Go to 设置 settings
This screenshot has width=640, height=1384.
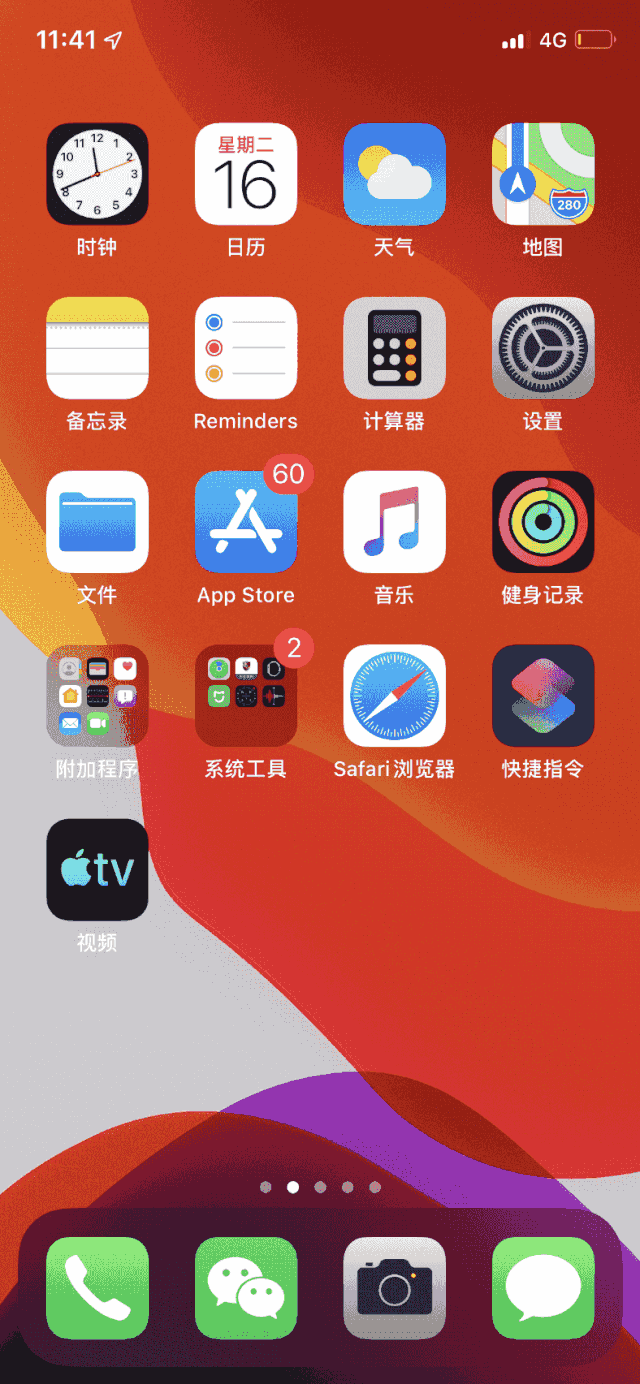[543, 348]
